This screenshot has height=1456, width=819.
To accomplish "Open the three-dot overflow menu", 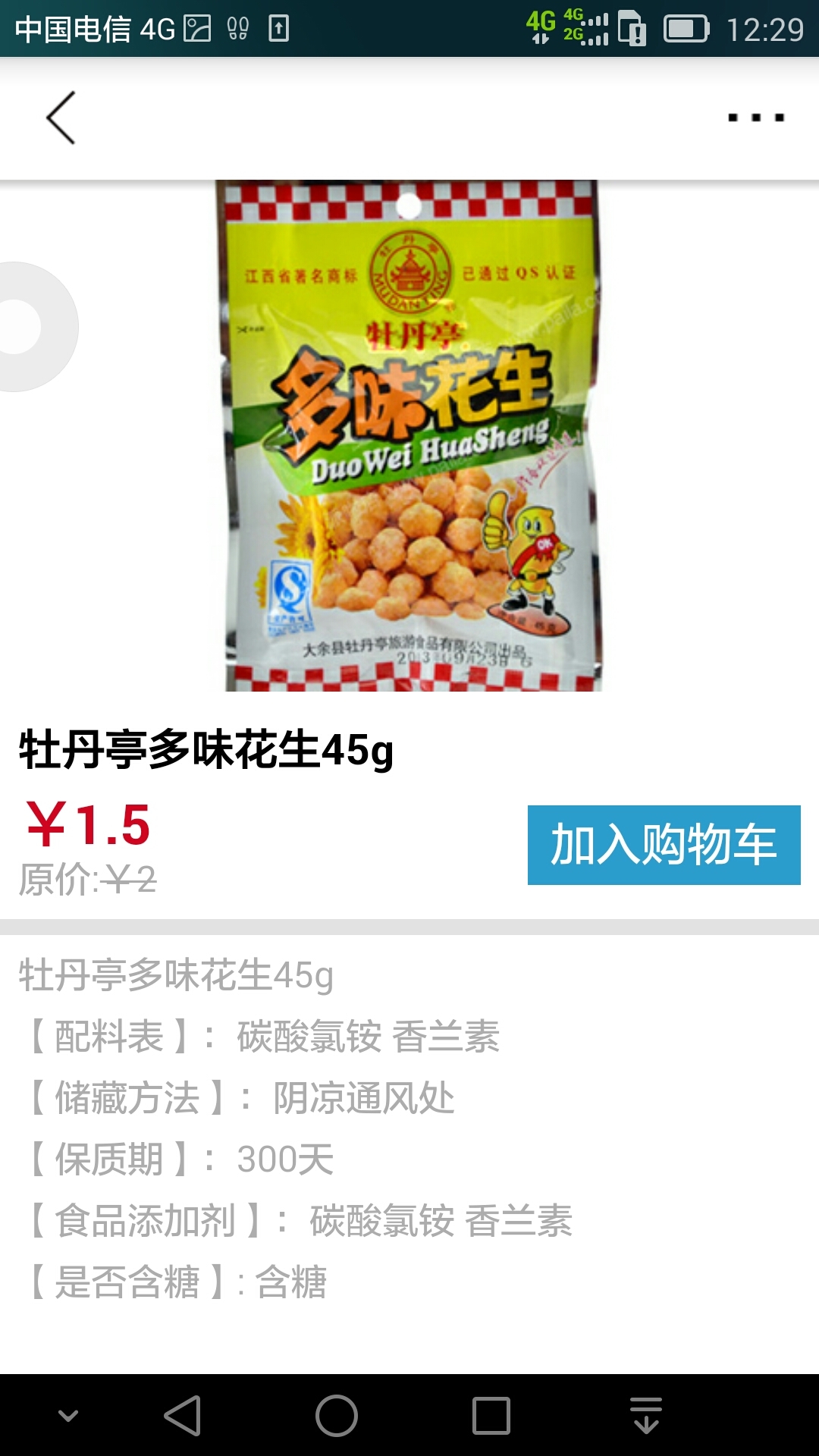I will (x=755, y=118).
